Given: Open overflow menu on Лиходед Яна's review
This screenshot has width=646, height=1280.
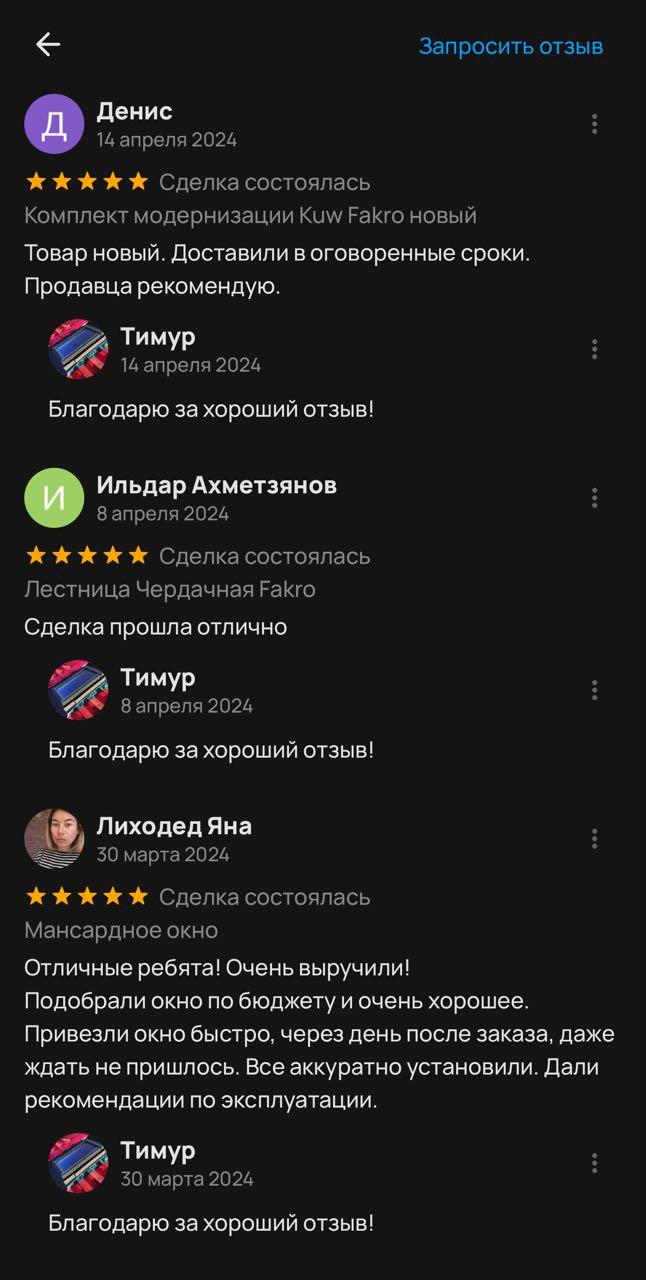Looking at the screenshot, I should pyautogui.click(x=594, y=839).
